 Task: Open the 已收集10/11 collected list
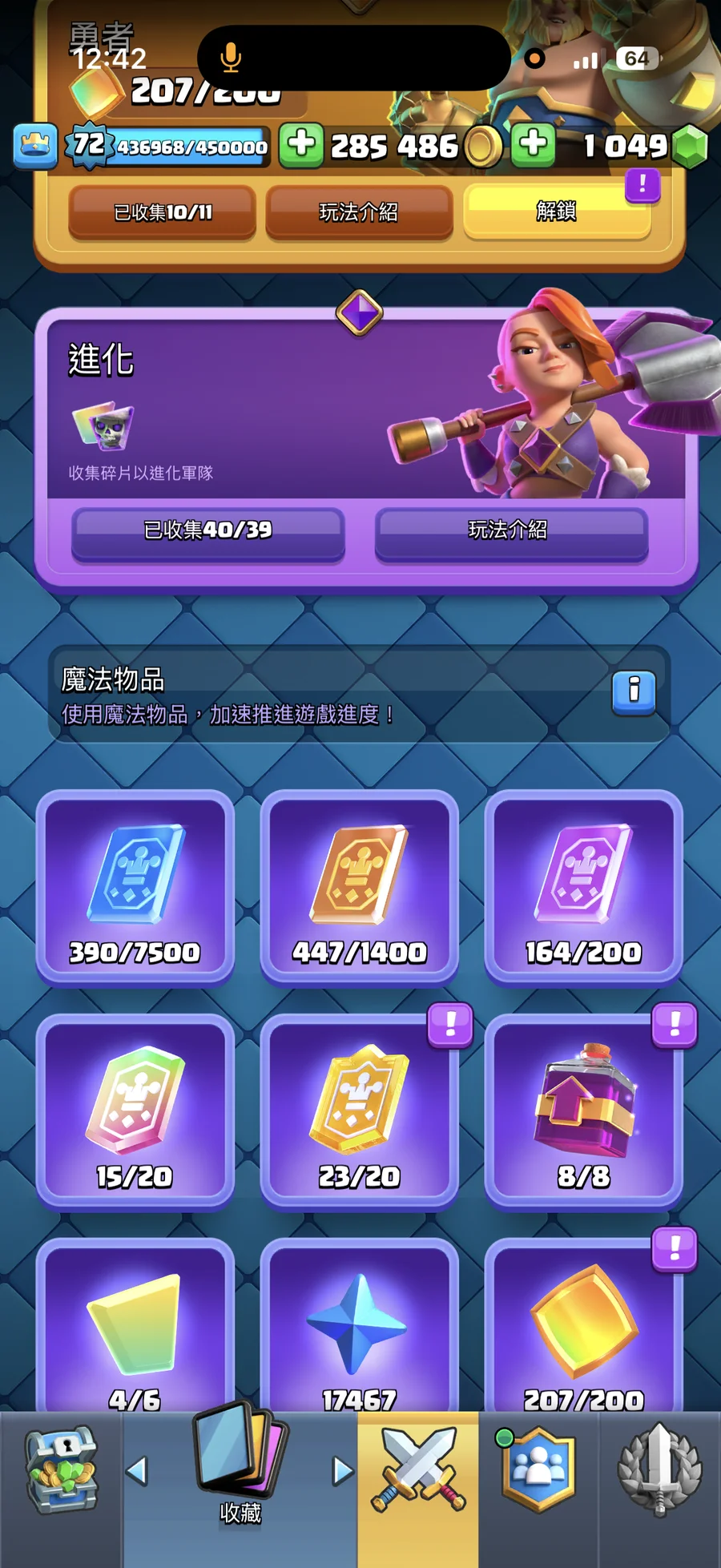tap(163, 212)
